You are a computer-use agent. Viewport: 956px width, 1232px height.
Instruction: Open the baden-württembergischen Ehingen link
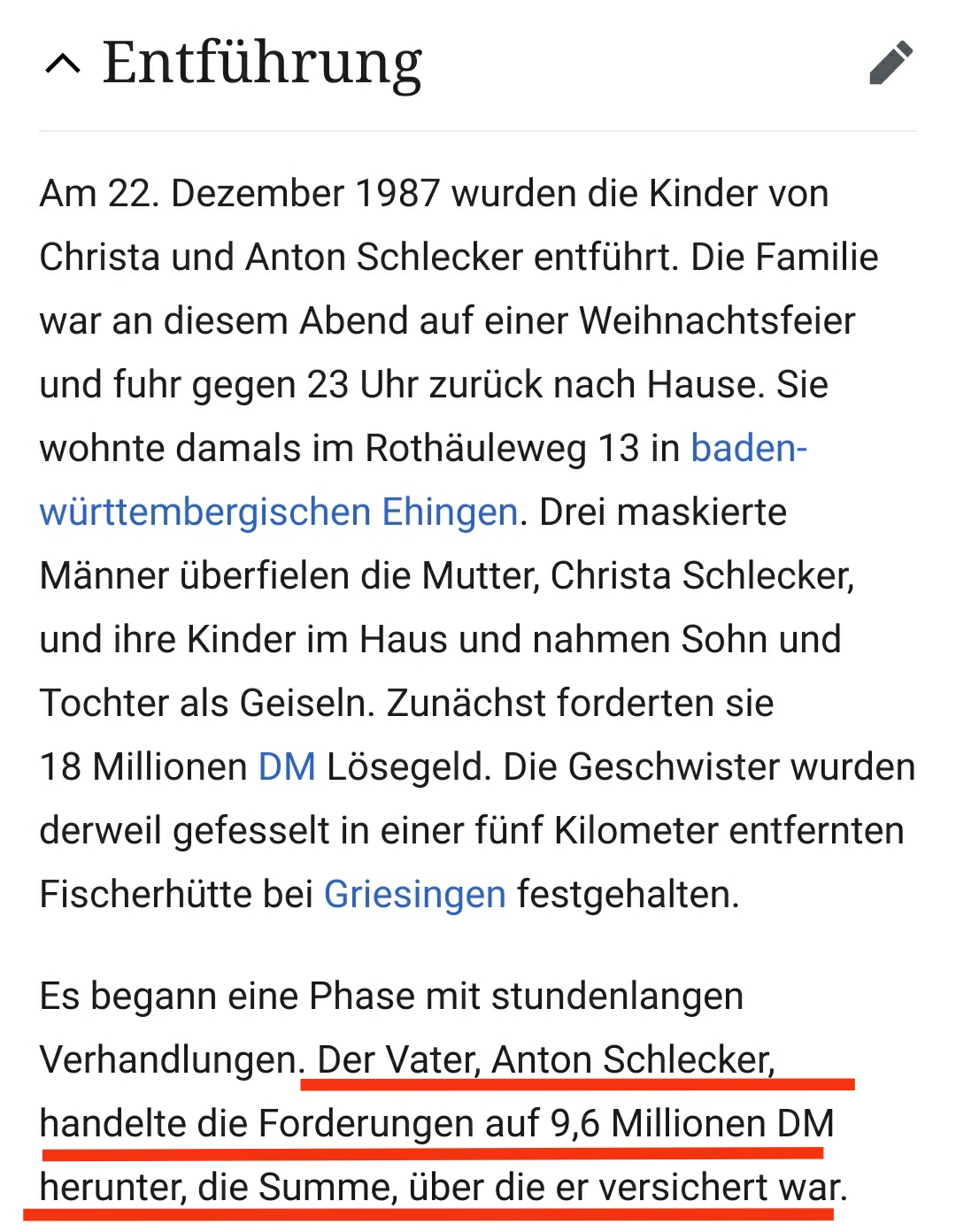tap(278, 512)
